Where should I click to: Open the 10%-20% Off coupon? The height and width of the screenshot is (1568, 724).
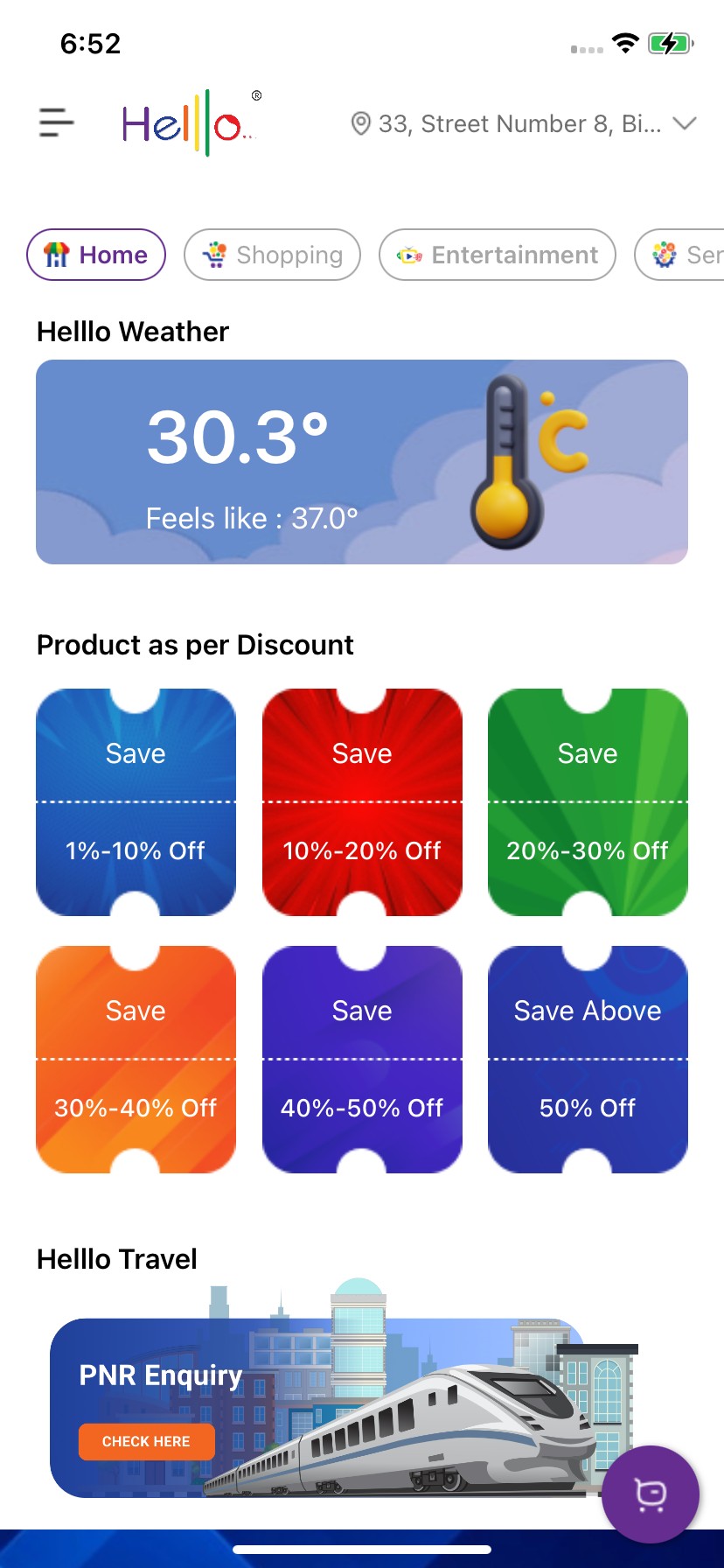362,802
